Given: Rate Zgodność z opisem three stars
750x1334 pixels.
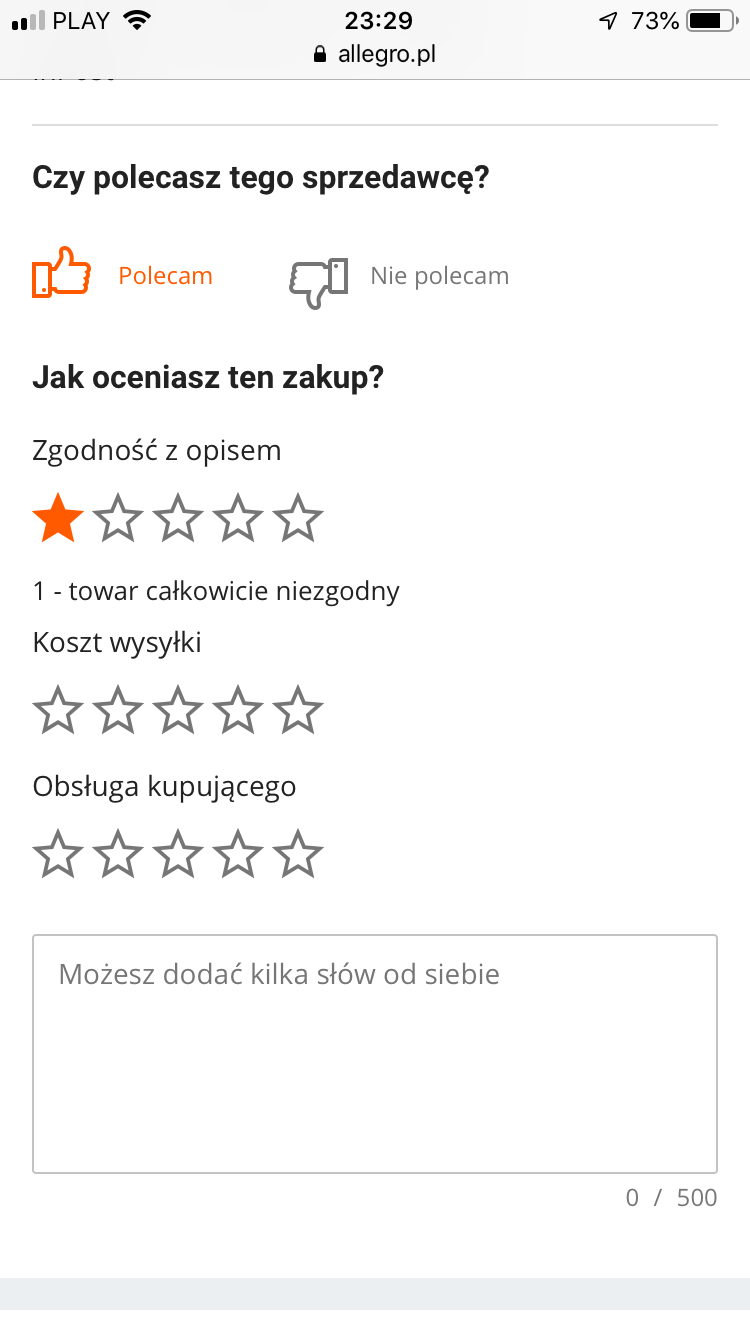Looking at the screenshot, I should click(178, 520).
